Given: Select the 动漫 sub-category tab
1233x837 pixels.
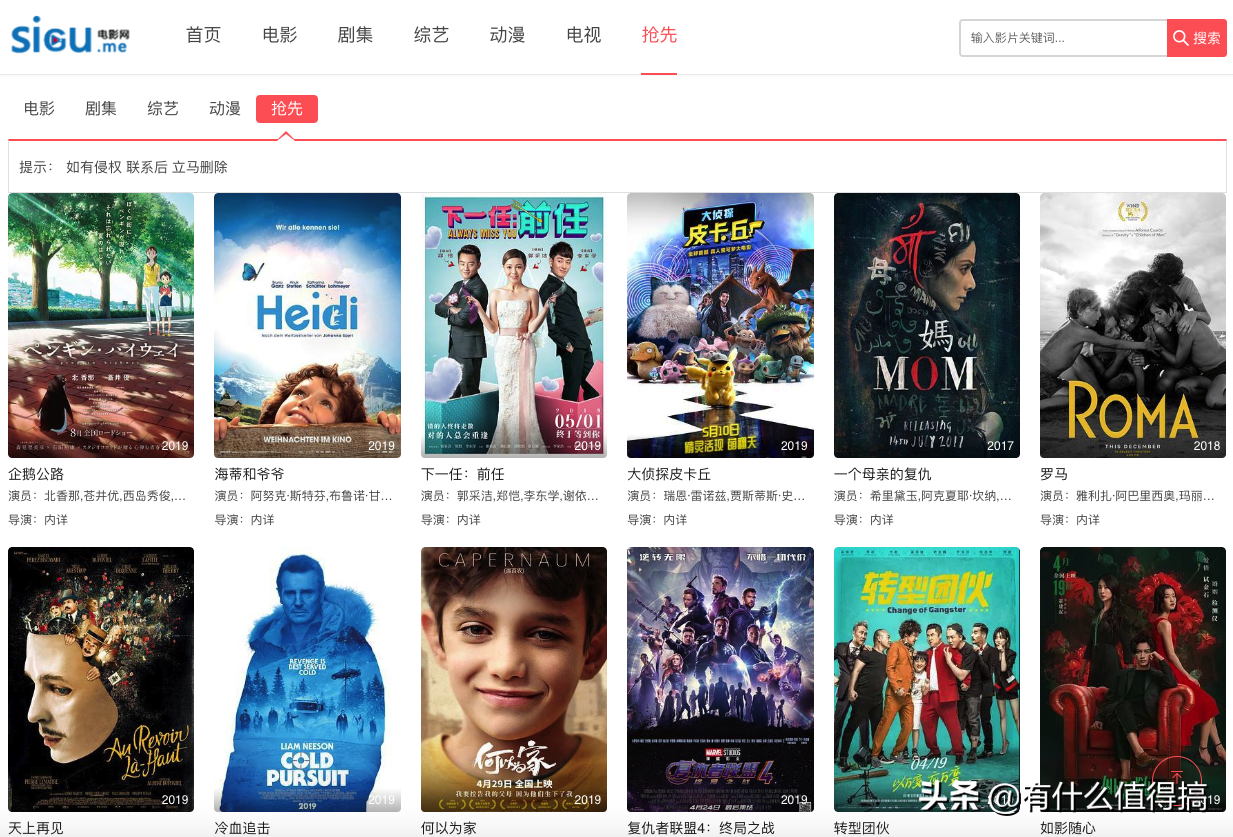Looking at the screenshot, I should (225, 108).
